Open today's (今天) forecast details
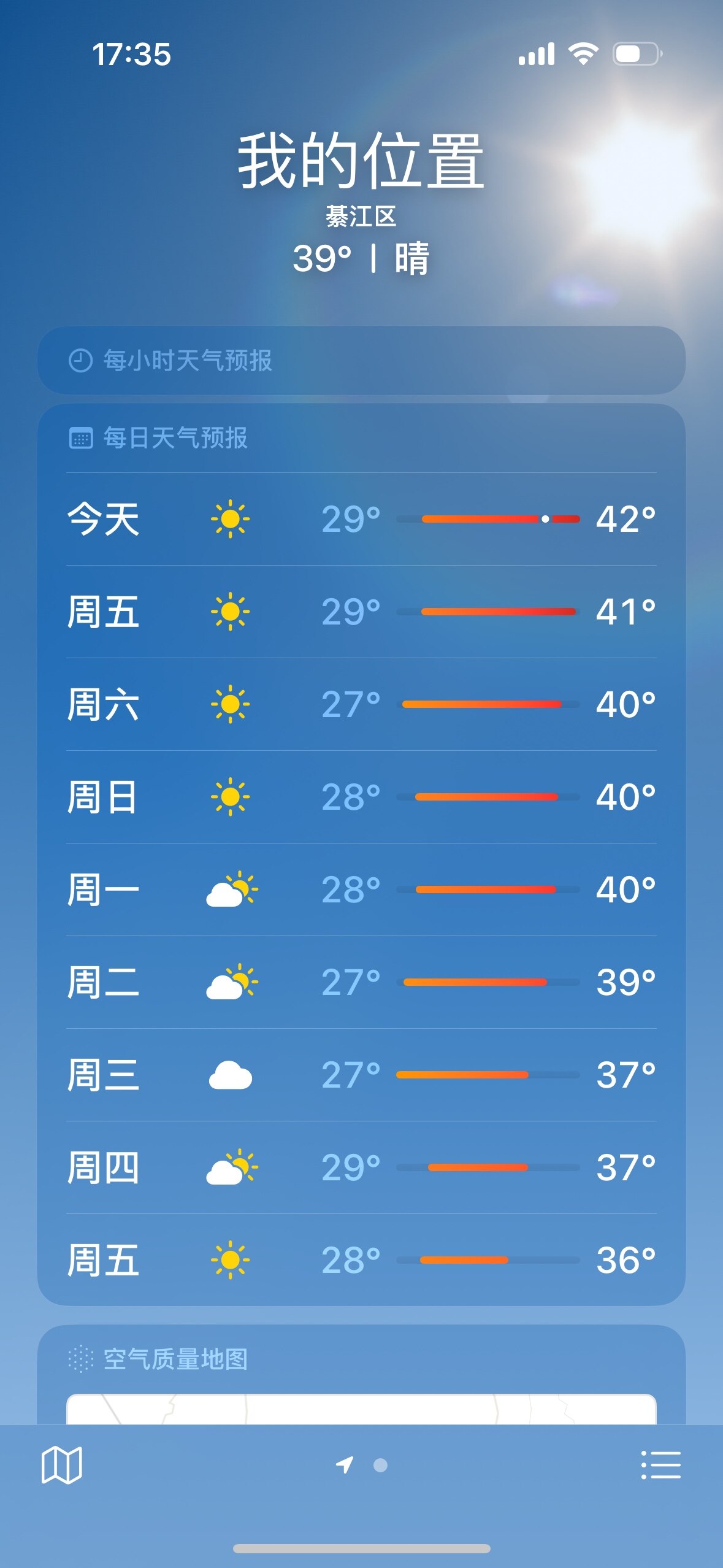 [x=361, y=519]
